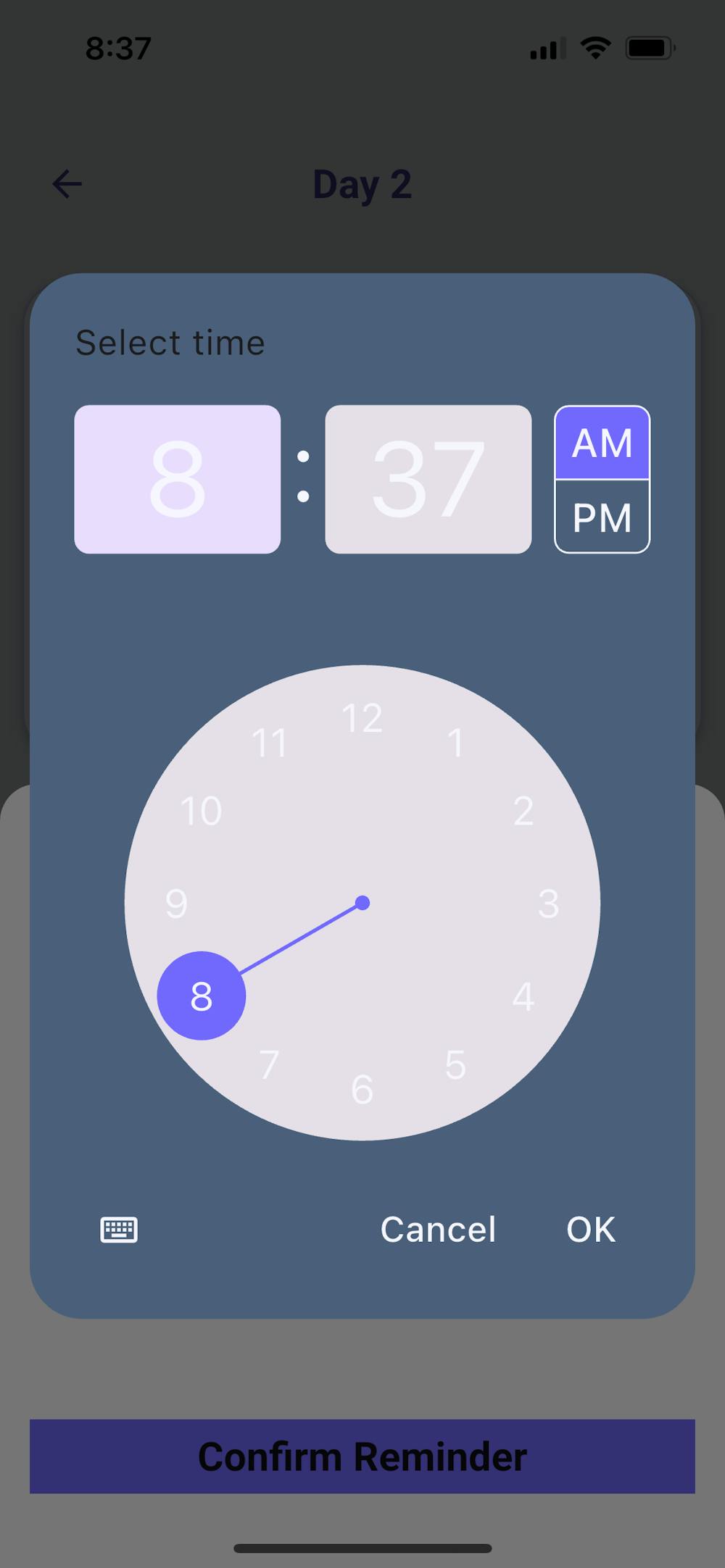
Task: Set the hour to 10 on the dial
Action: pyautogui.click(x=202, y=811)
